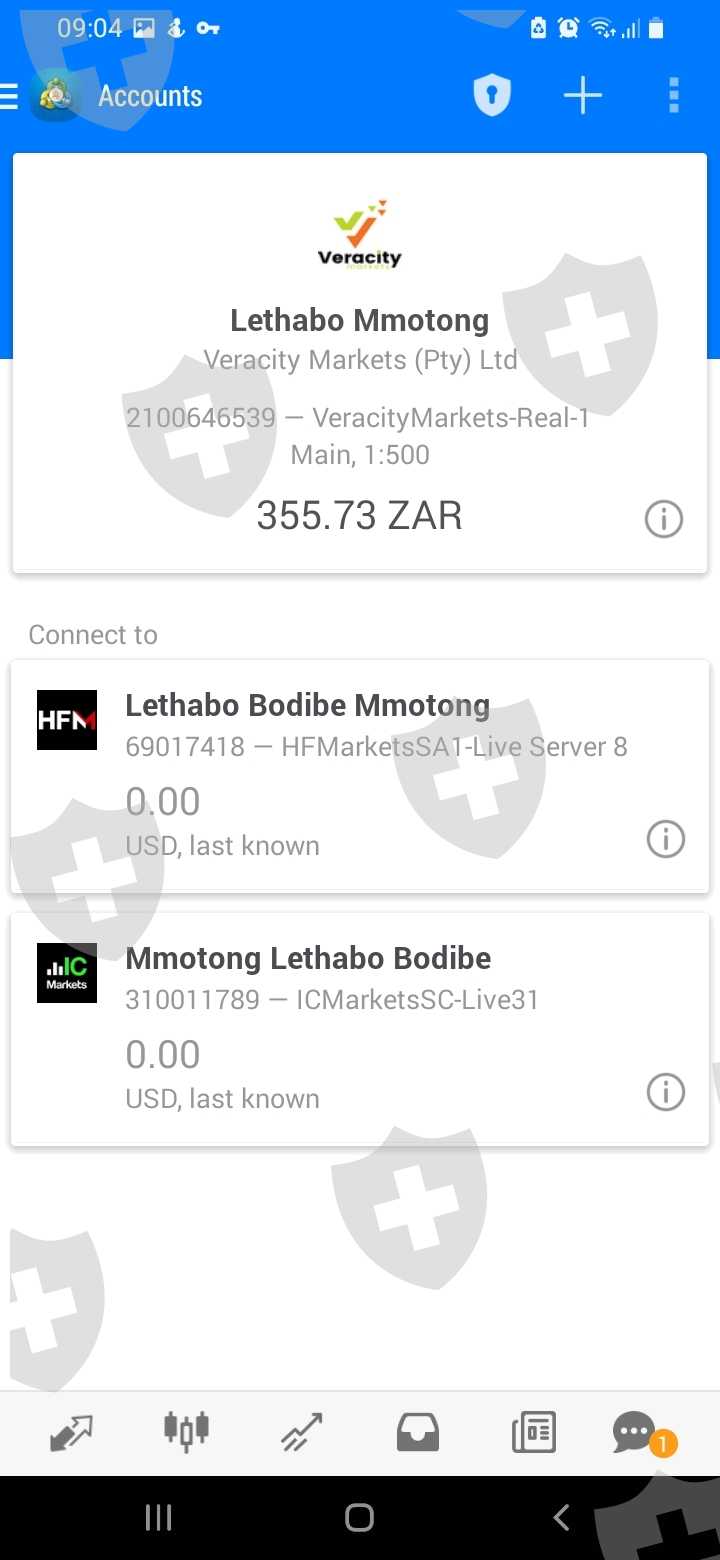Go to the home screen
Screen dimensions: 720x1560
tap(359, 1517)
